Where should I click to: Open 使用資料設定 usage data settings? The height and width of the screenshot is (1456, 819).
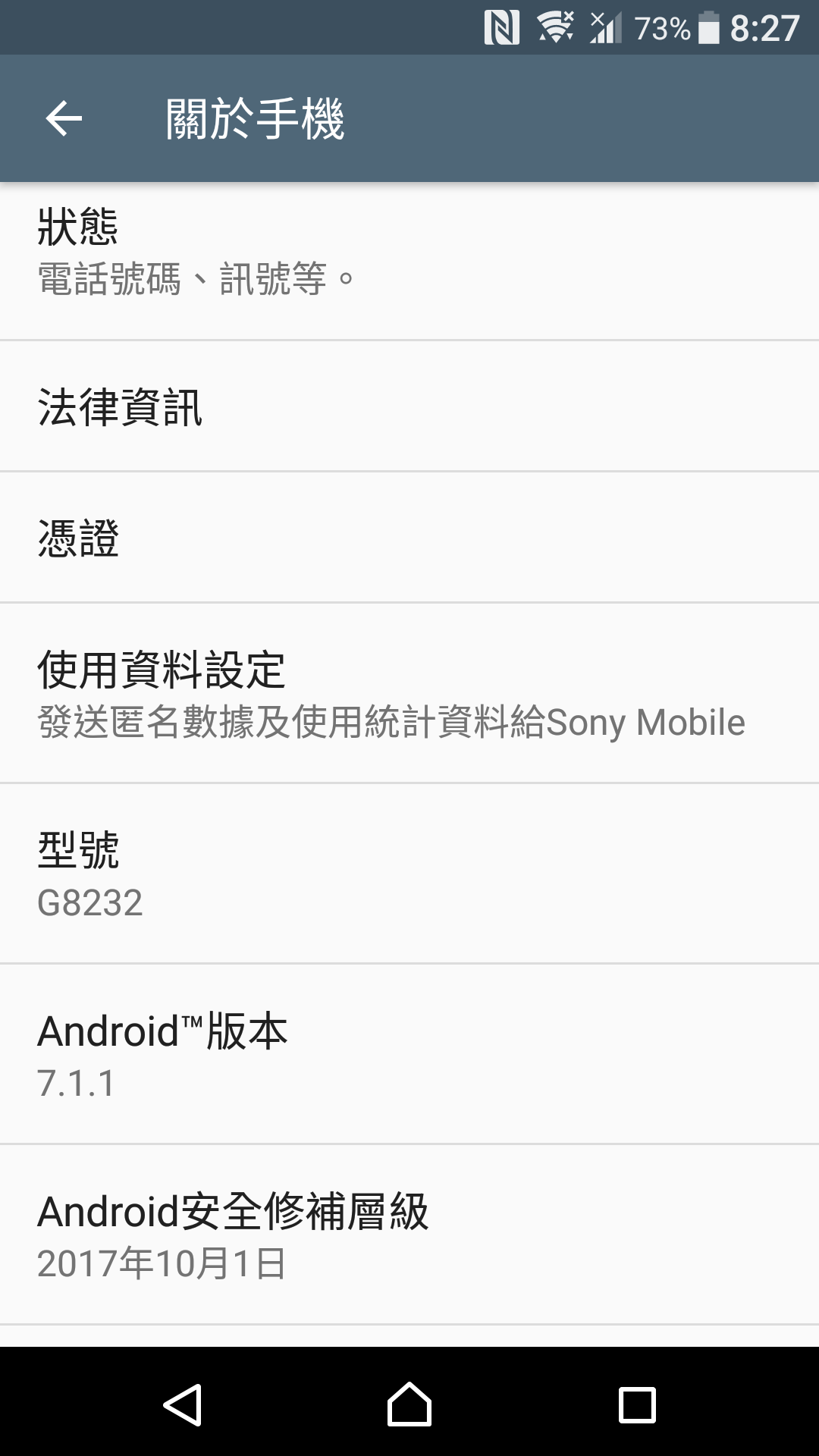click(409, 694)
